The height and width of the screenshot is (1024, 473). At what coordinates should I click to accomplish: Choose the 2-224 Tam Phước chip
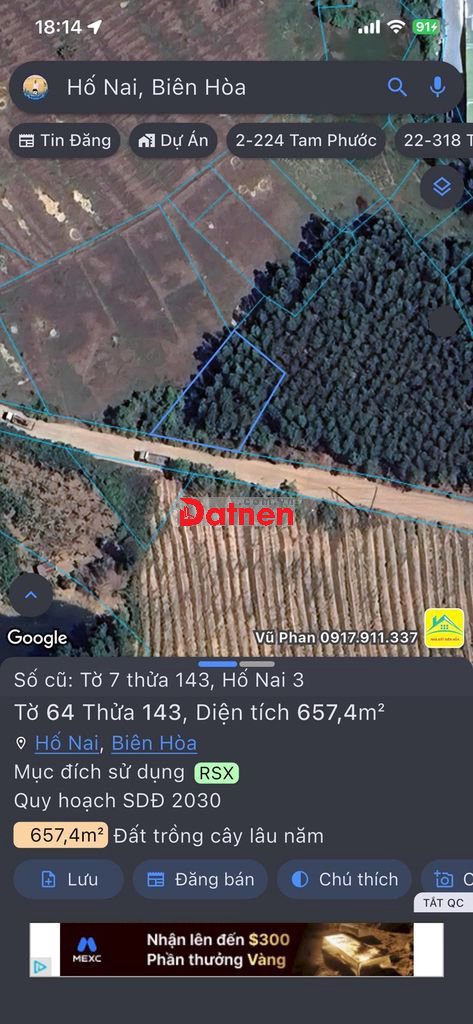point(306,140)
